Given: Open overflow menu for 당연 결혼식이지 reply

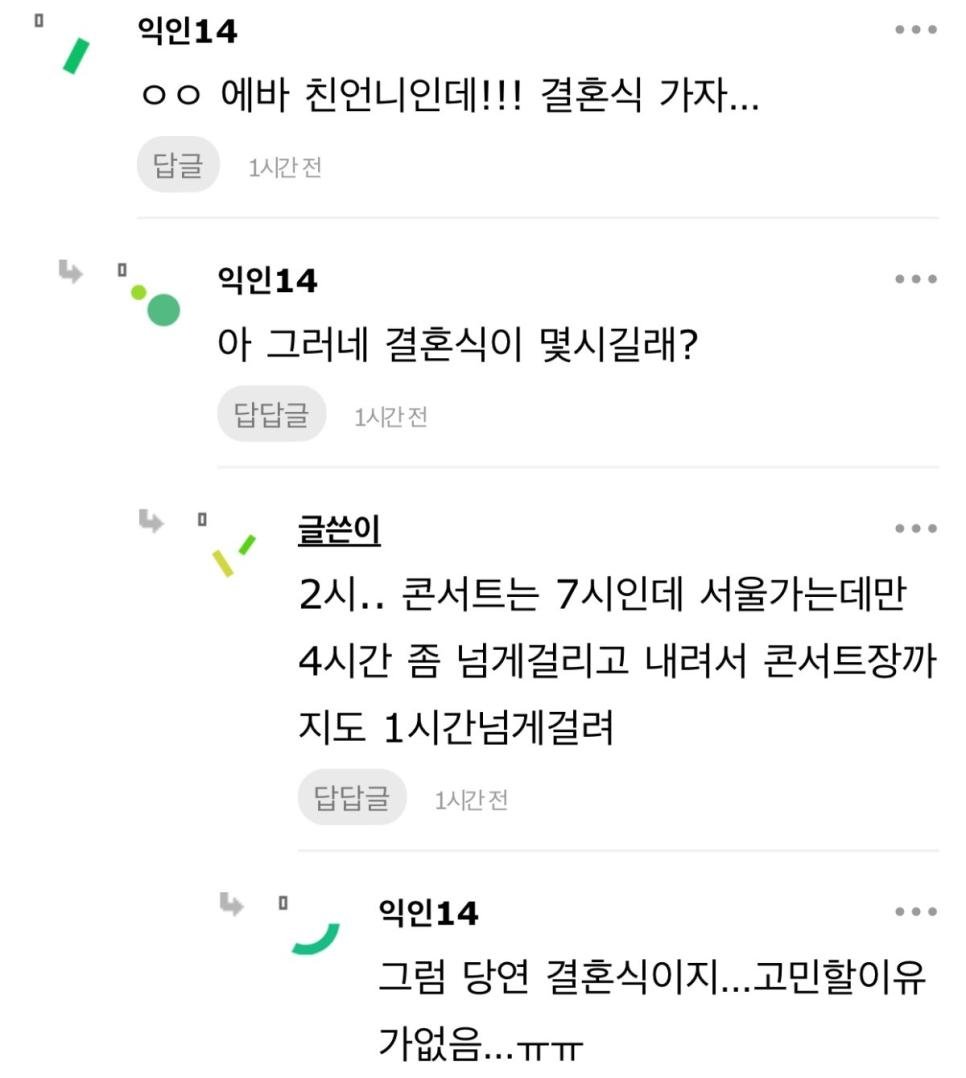Looking at the screenshot, I should tap(915, 912).
